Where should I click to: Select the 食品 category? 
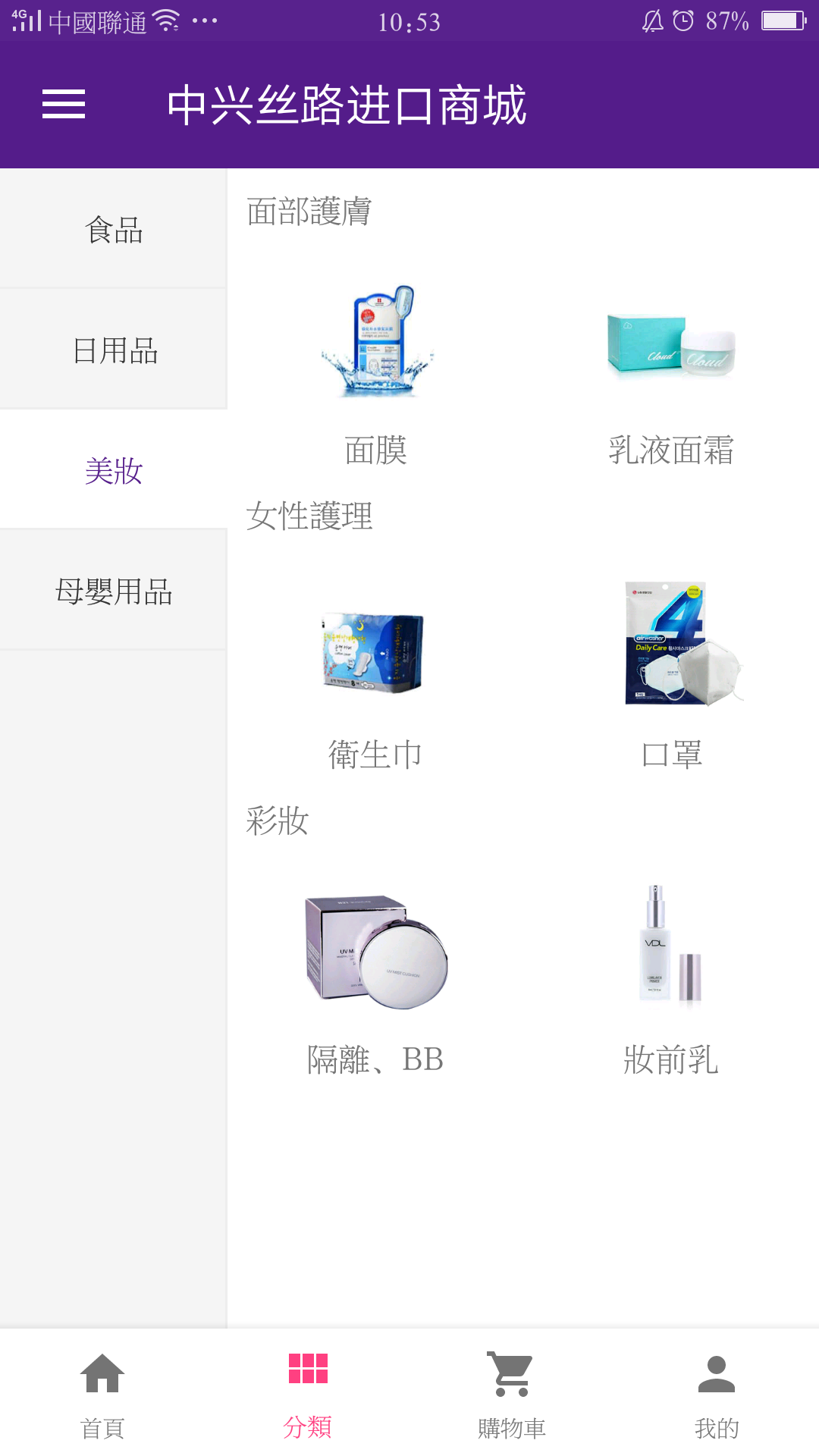(114, 229)
